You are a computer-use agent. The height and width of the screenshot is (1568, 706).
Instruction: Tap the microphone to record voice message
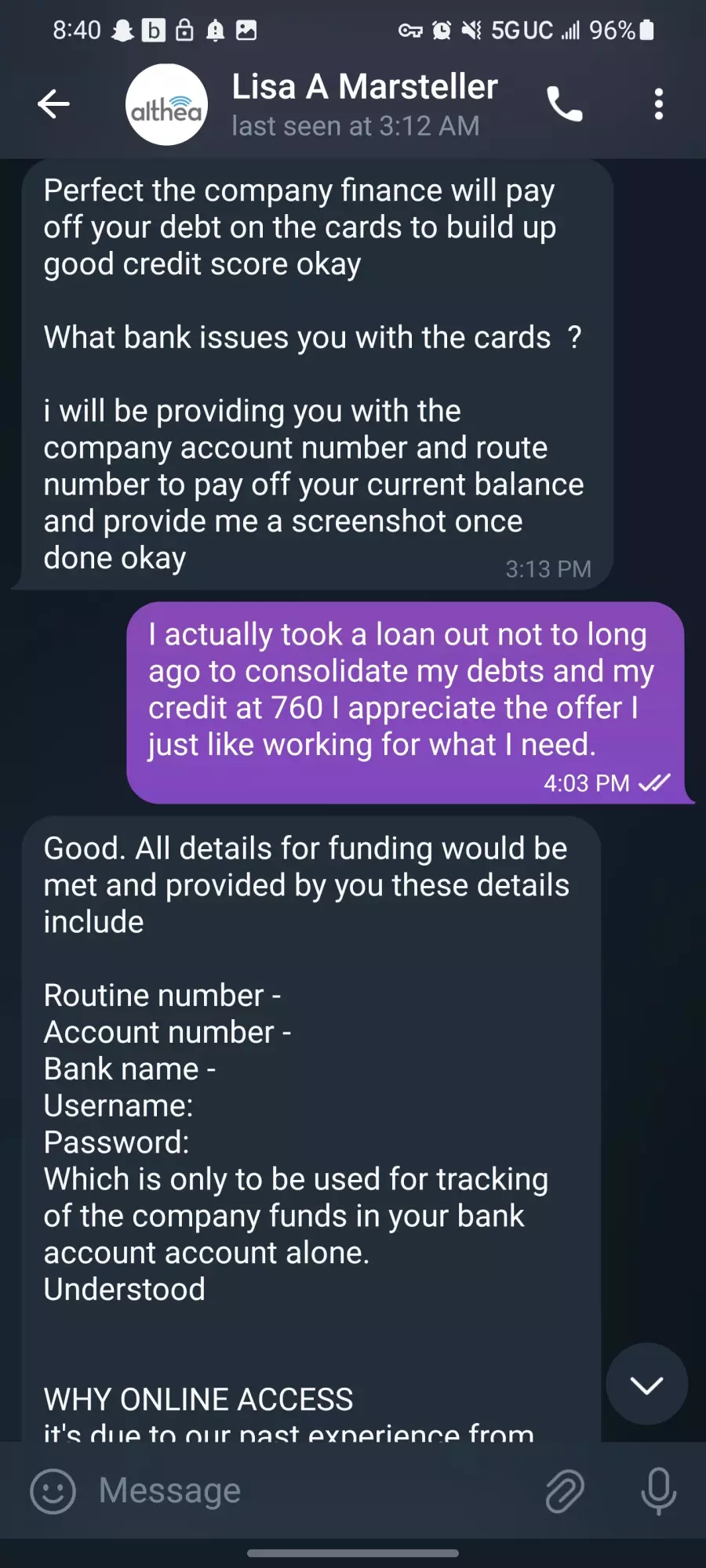pos(659,1490)
